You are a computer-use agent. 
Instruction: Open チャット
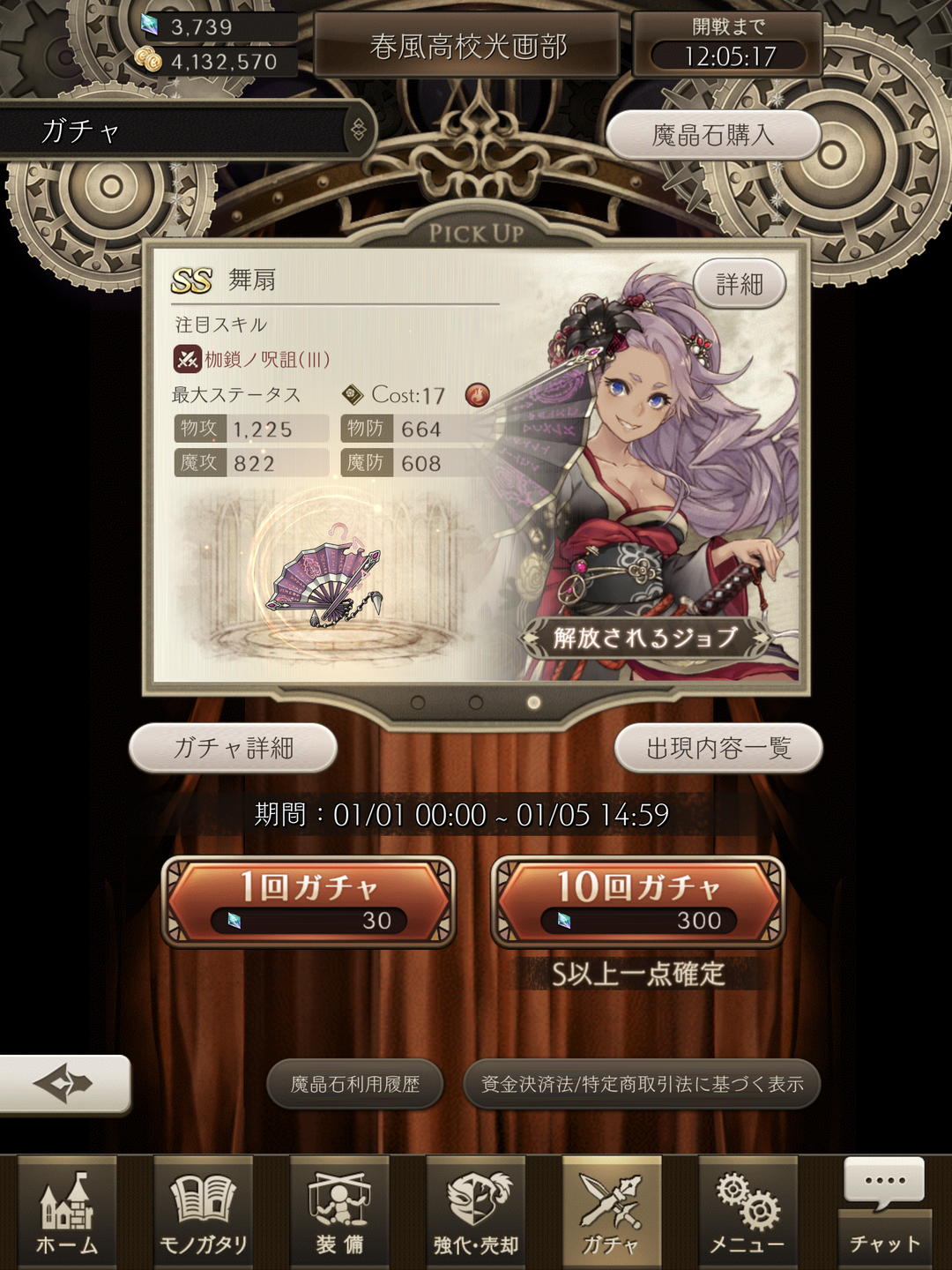point(884,1214)
